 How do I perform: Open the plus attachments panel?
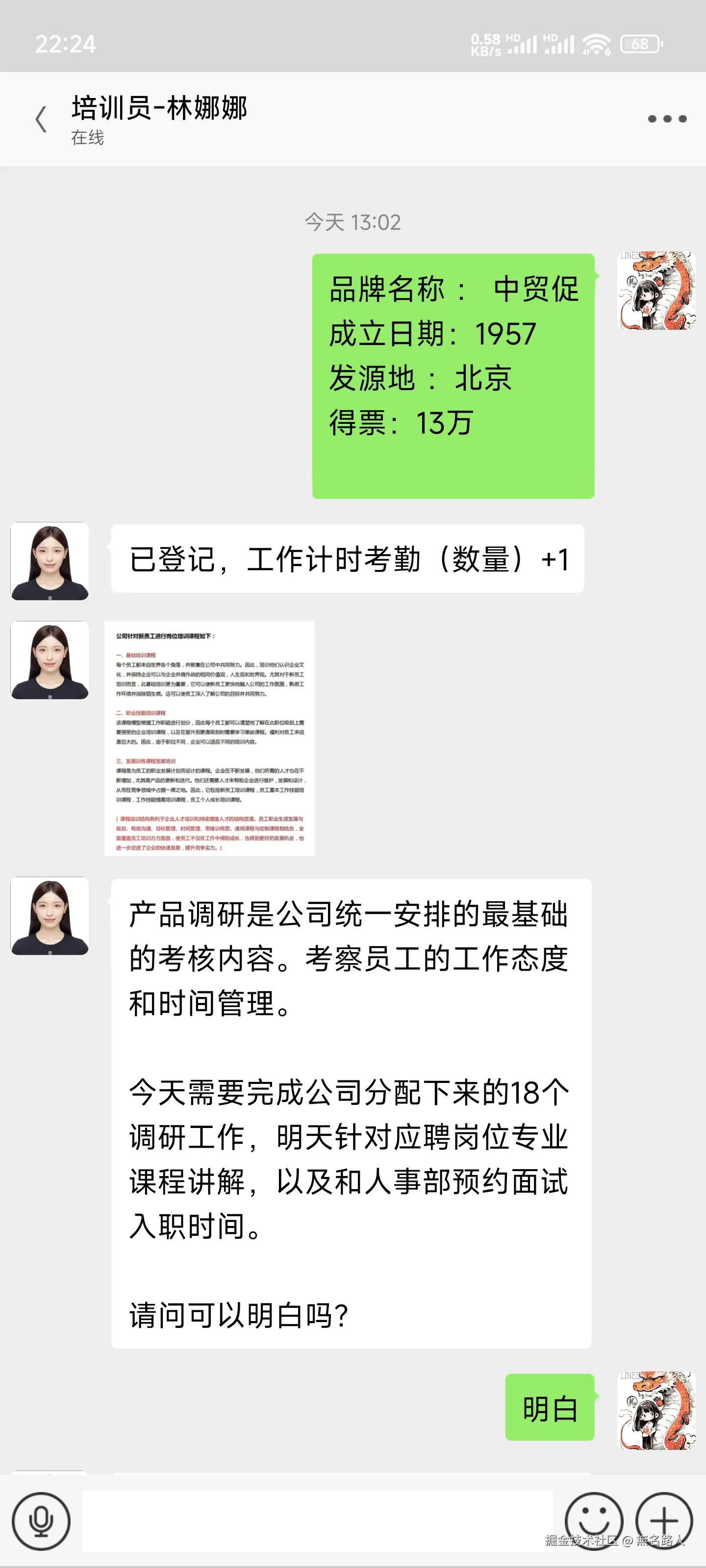664,1521
